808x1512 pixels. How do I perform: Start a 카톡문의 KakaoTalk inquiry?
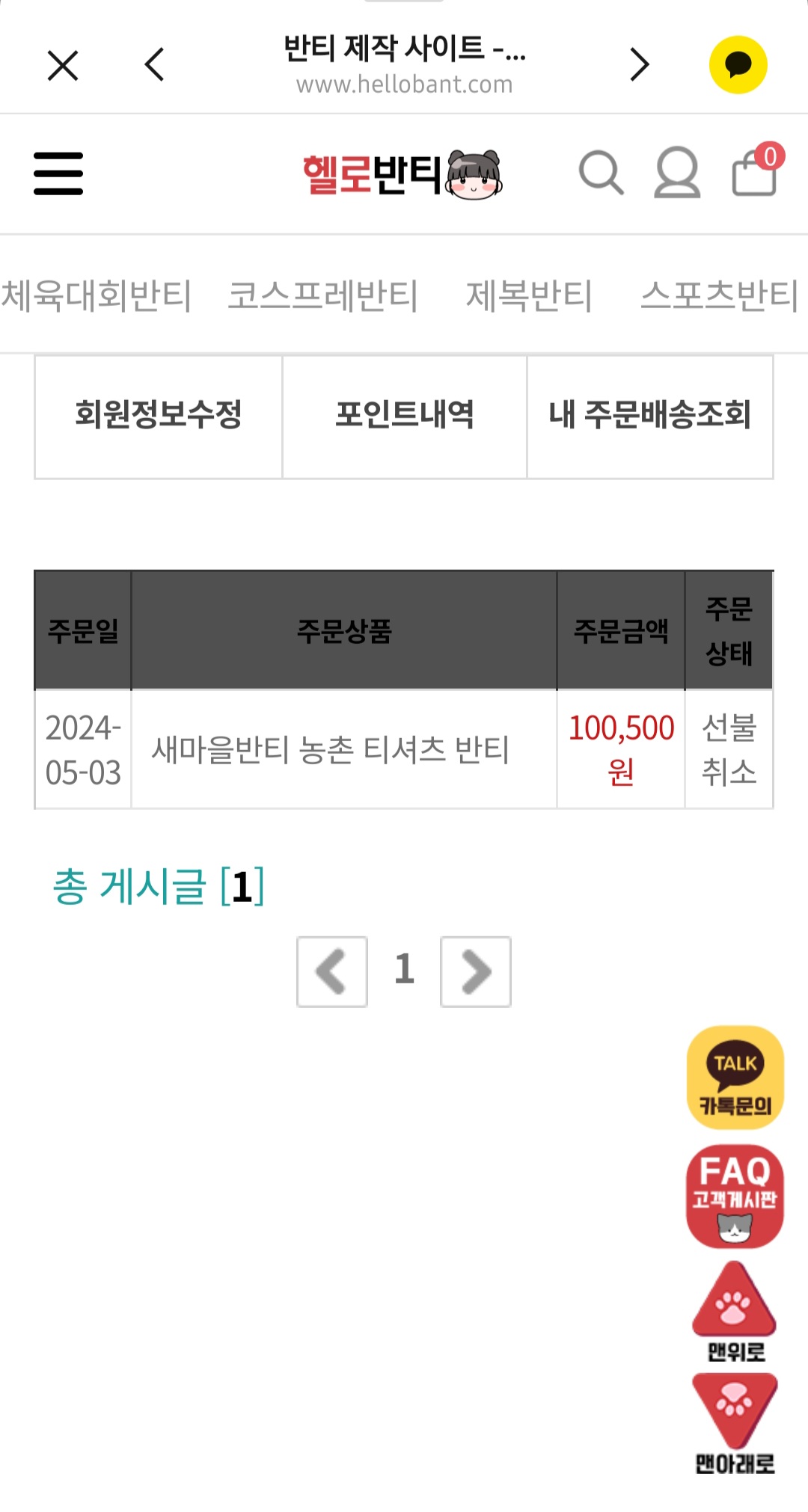[735, 1078]
